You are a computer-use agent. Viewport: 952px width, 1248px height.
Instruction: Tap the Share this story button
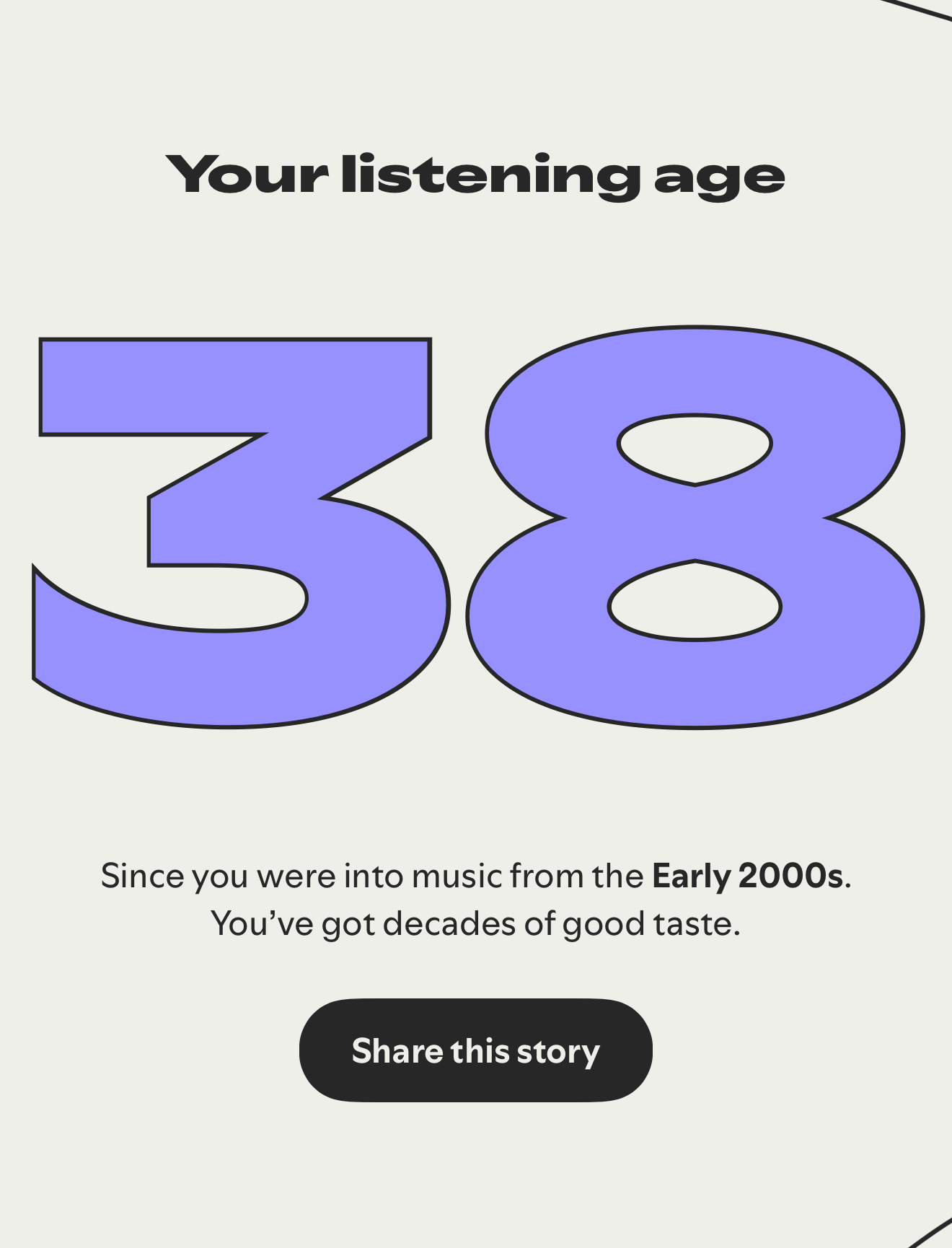coord(475,1050)
